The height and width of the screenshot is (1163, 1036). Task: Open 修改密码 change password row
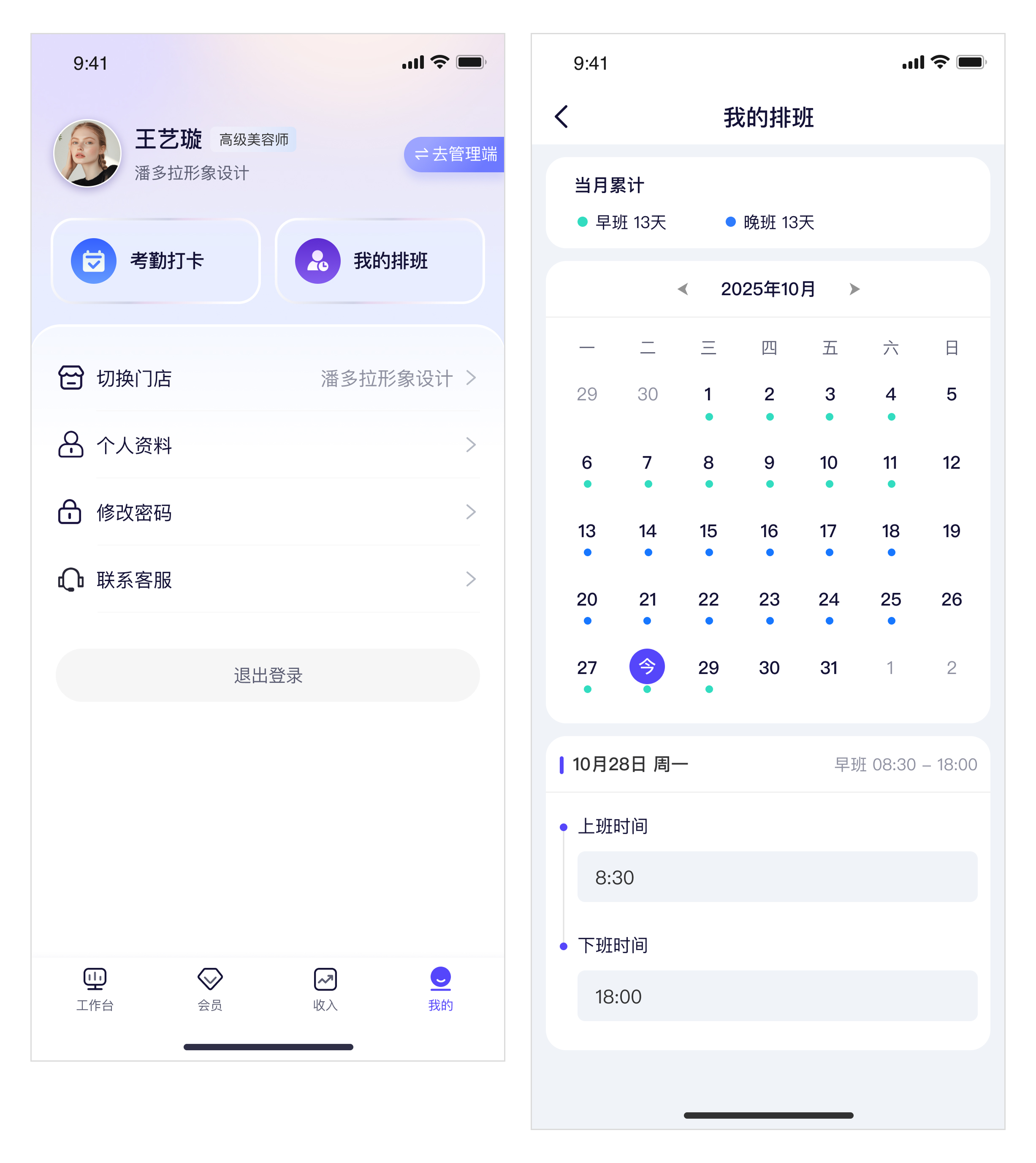tap(268, 512)
